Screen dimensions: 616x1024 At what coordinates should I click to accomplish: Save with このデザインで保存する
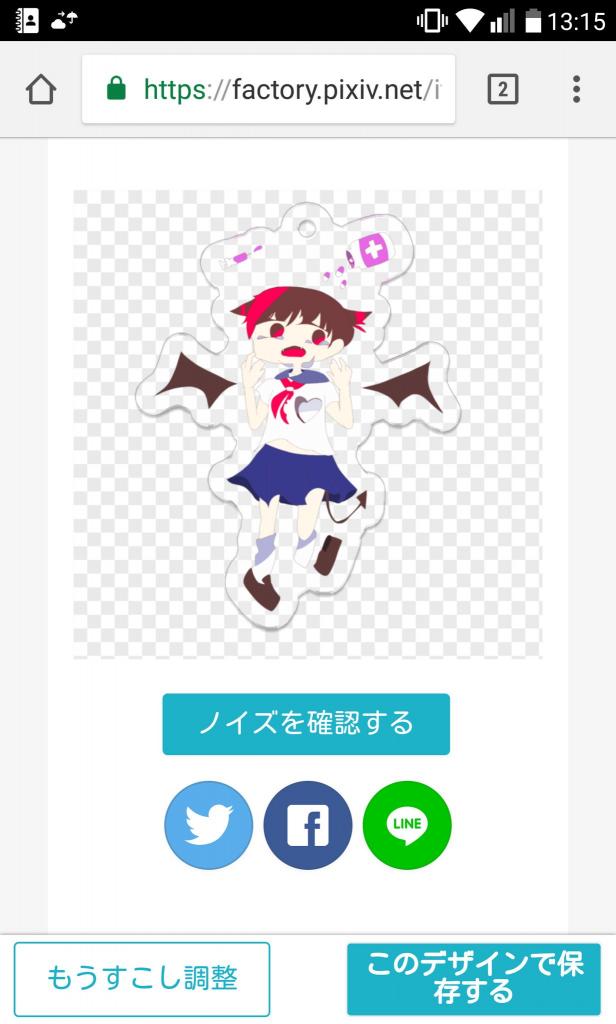point(474,978)
